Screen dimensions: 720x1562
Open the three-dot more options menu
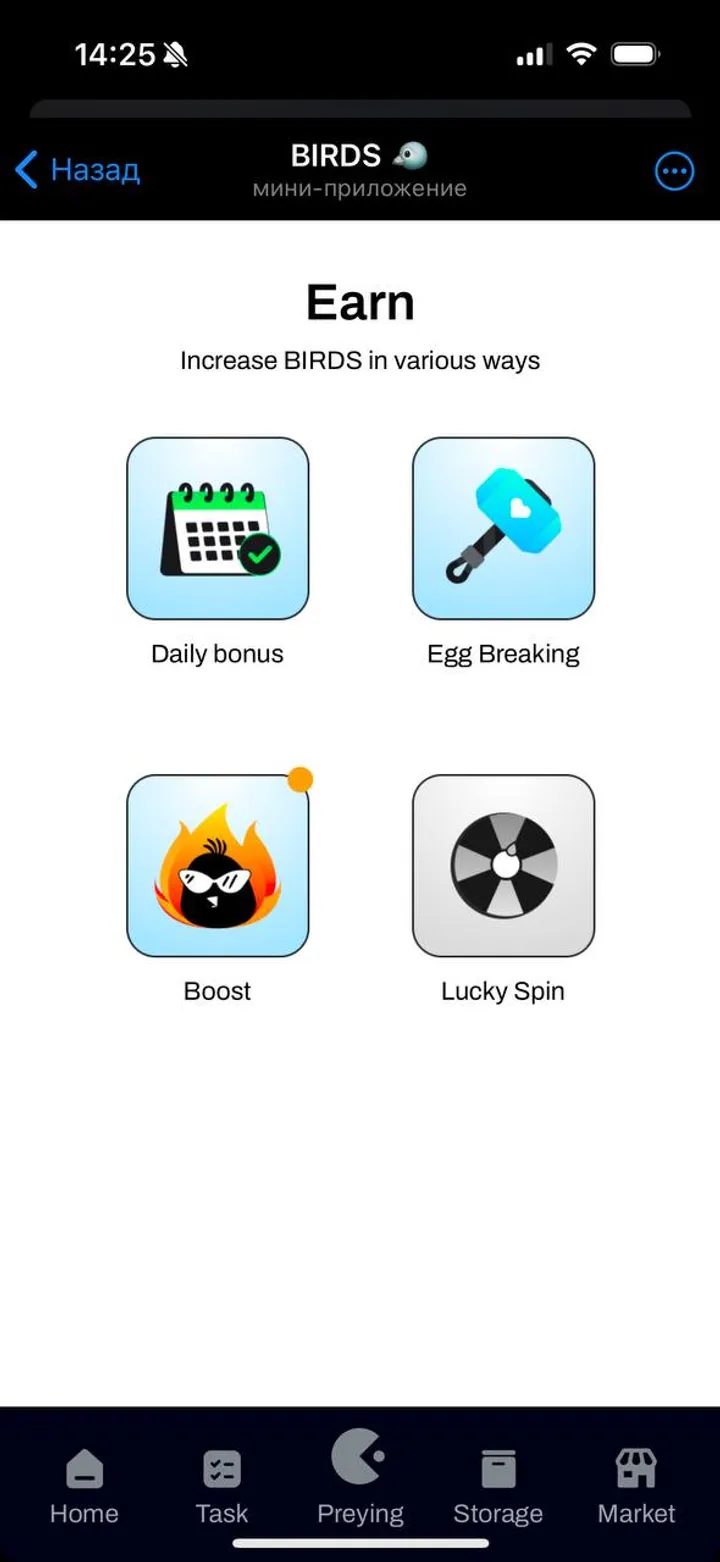tap(674, 171)
